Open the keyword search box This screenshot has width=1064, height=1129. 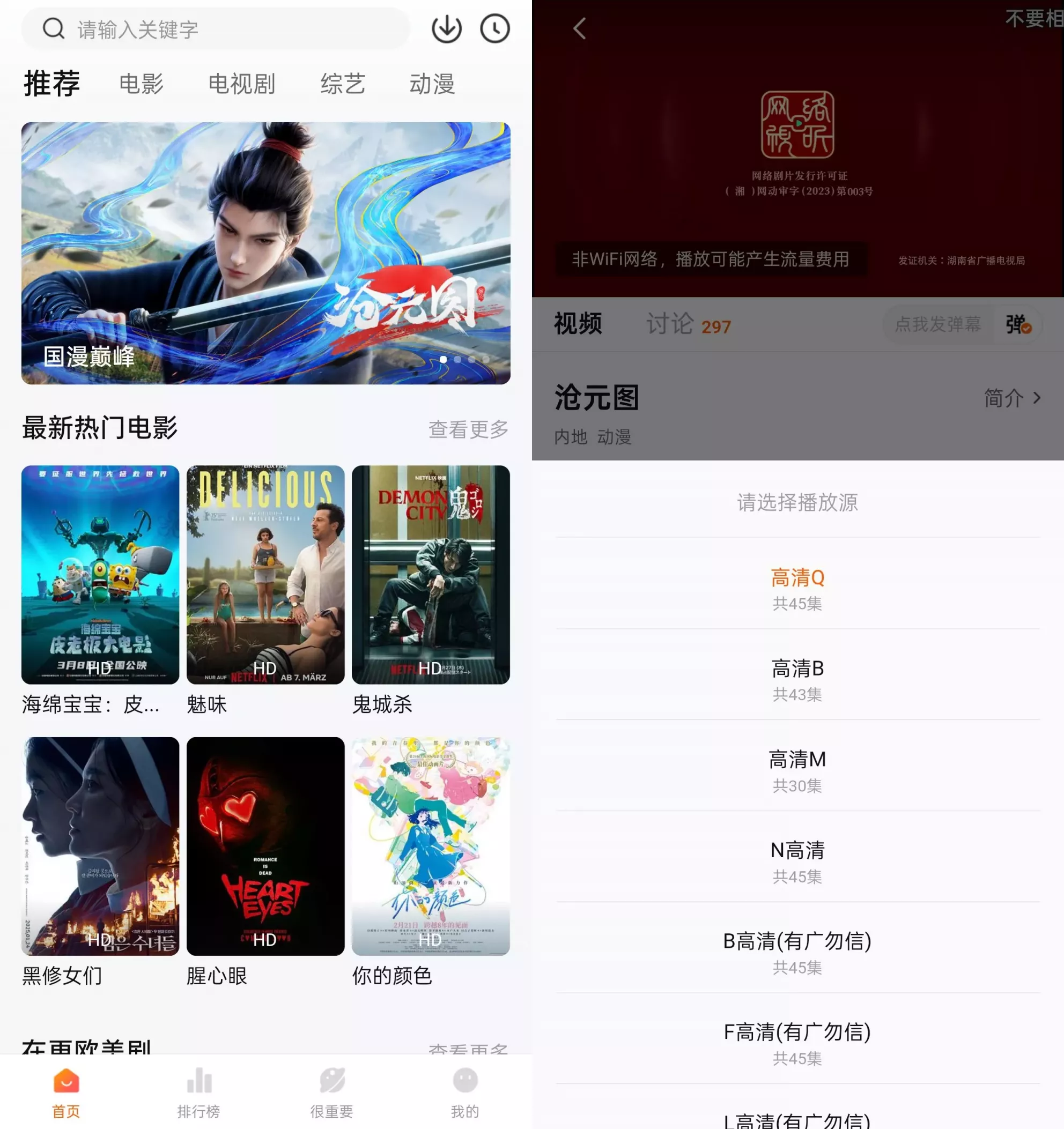click(x=216, y=29)
